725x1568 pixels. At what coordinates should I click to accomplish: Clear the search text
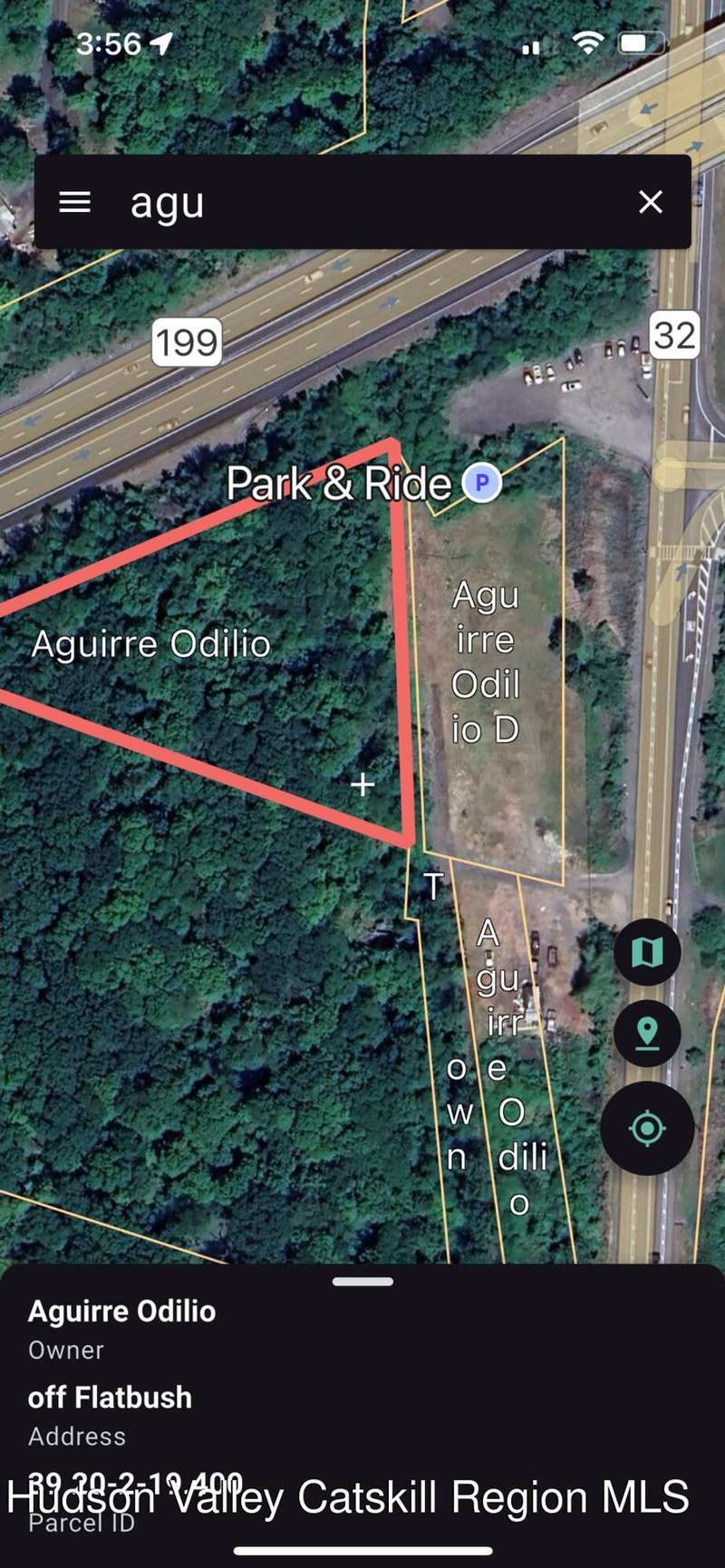(651, 202)
